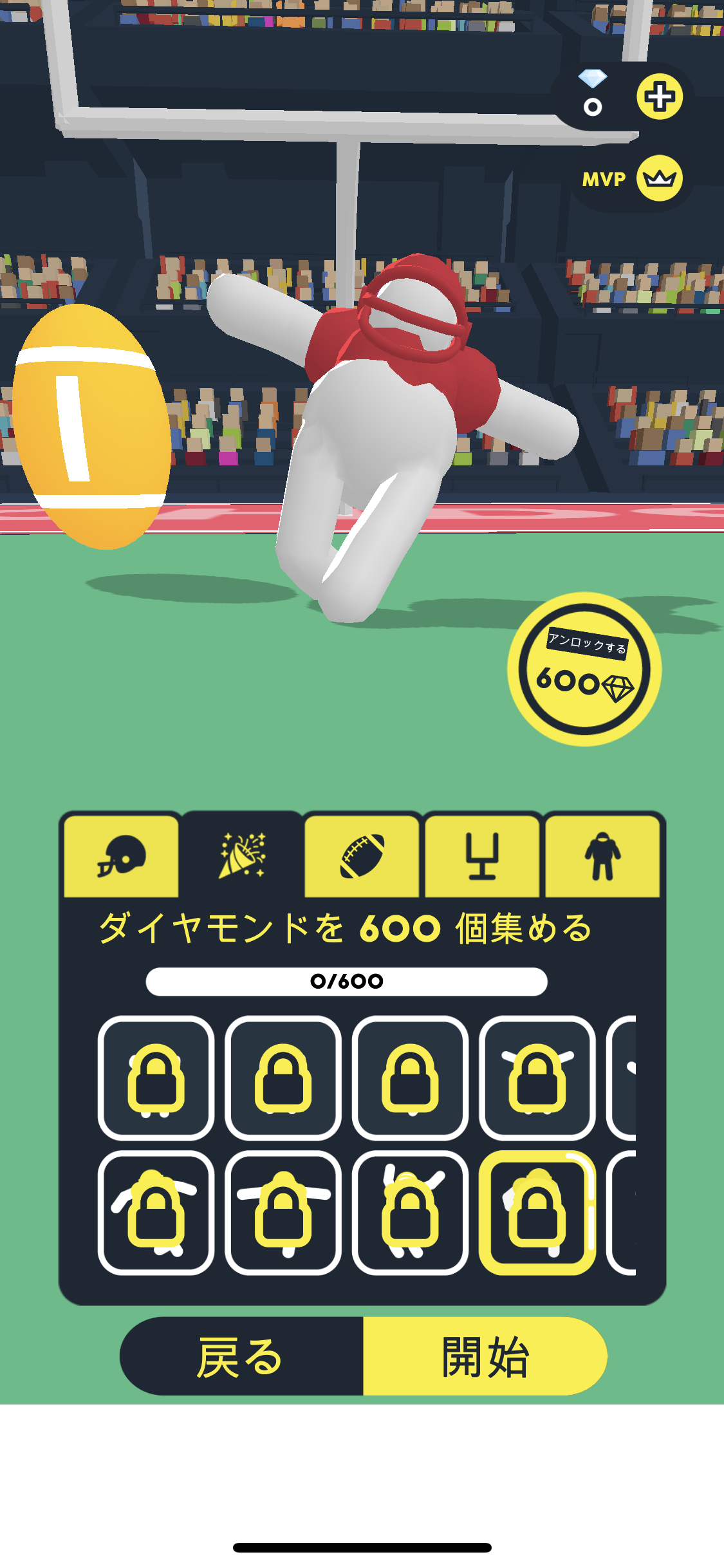Switch to the helmet tab
The image size is (724, 1568).
tap(121, 856)
